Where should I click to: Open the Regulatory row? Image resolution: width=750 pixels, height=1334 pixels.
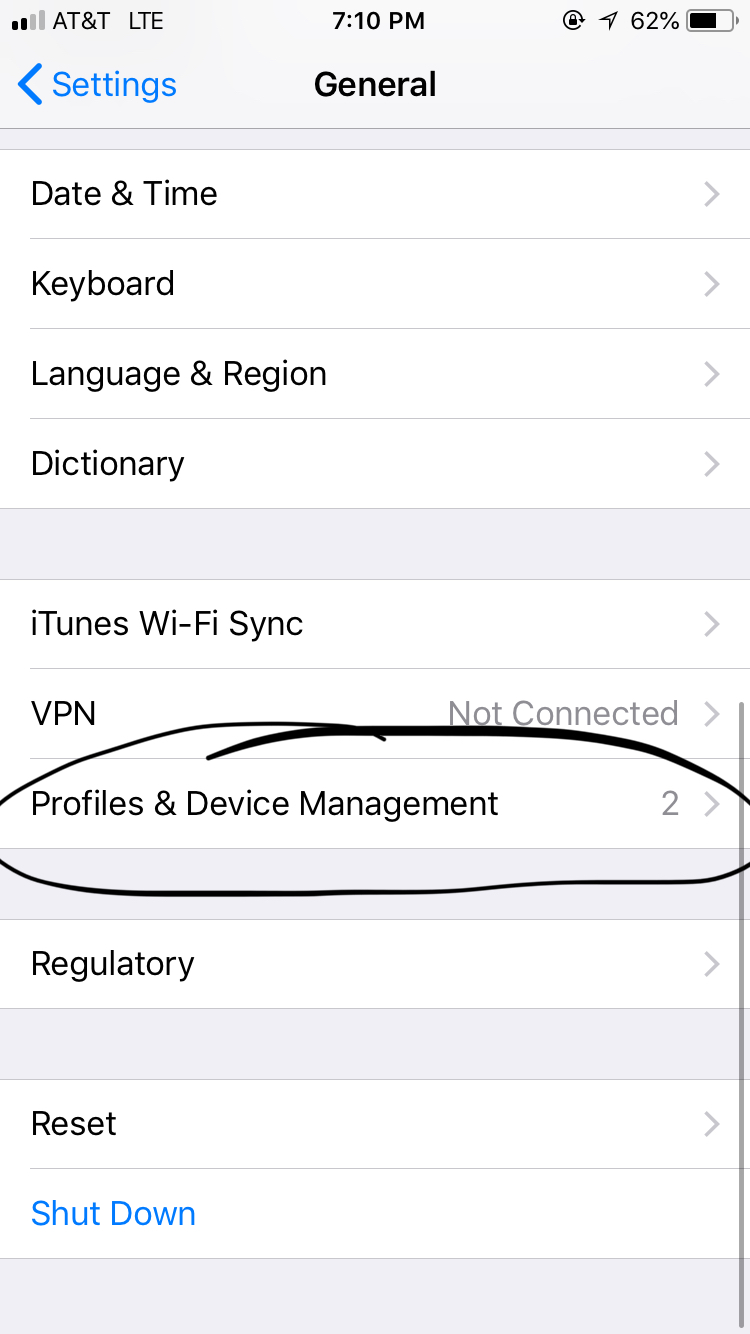(x=375, y=964)
